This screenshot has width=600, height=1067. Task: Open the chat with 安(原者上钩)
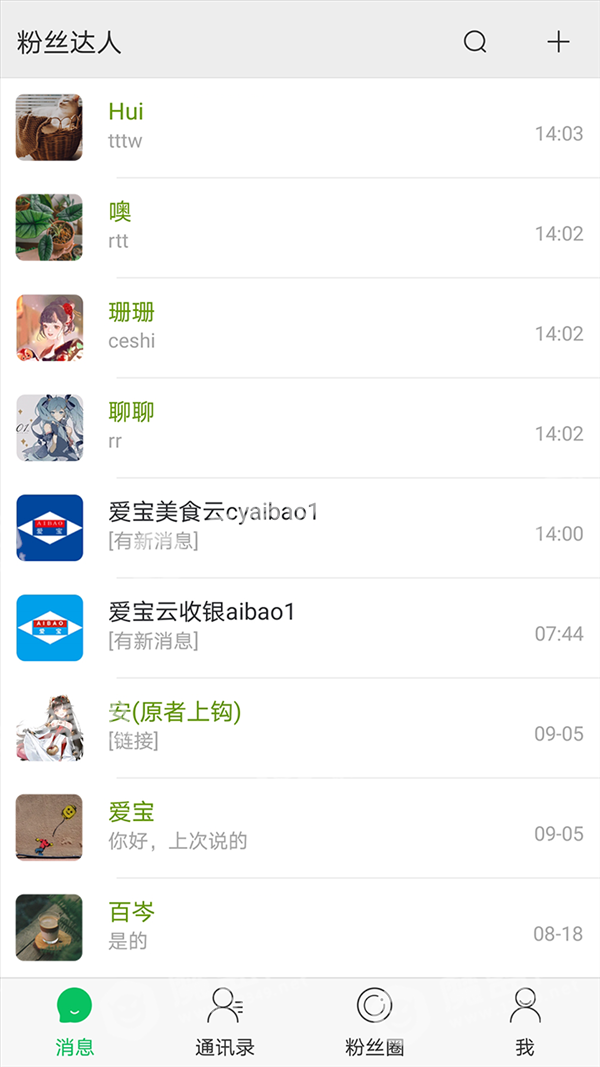[300, 728]
